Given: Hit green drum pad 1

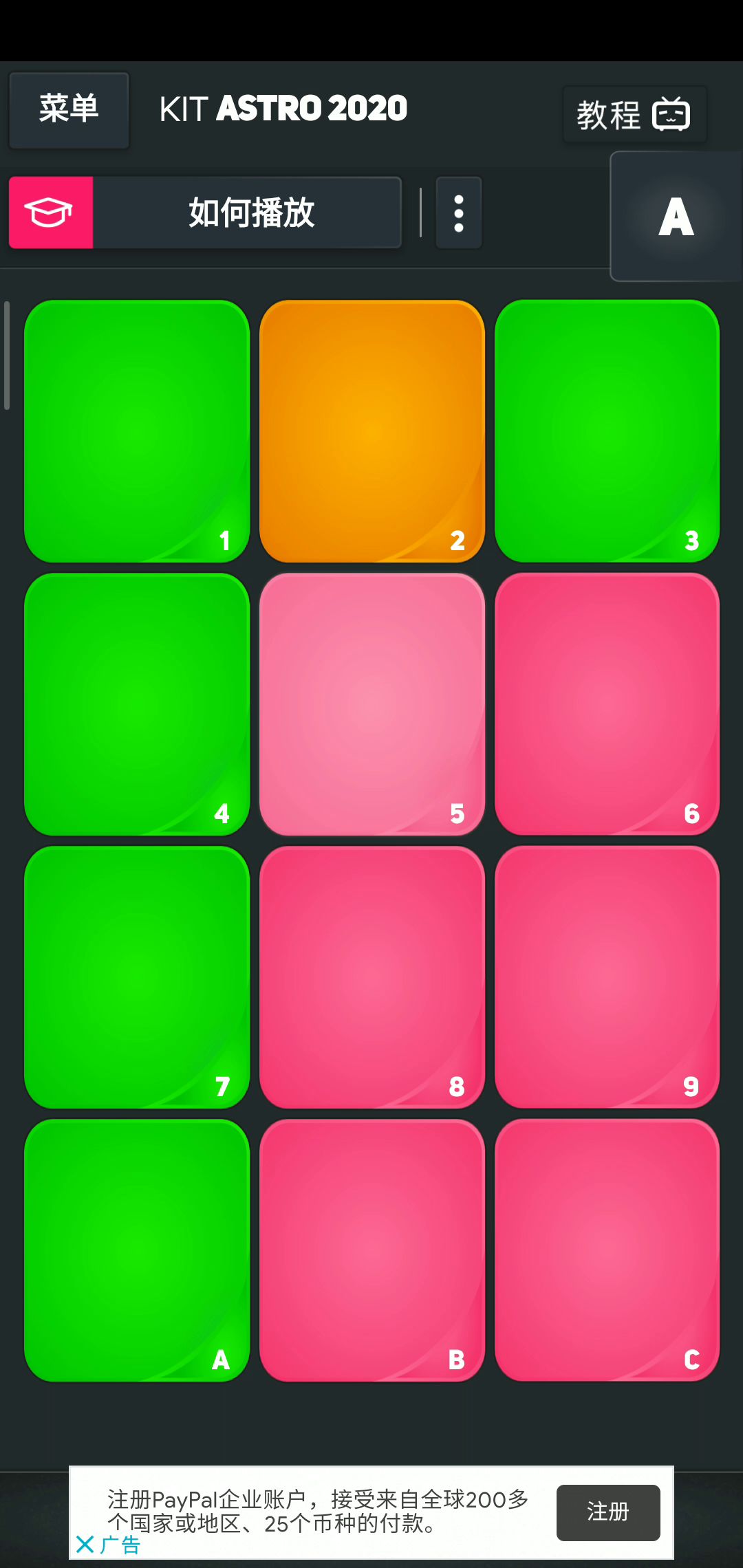Looking at the screenshot, I should tap(137, 431).
